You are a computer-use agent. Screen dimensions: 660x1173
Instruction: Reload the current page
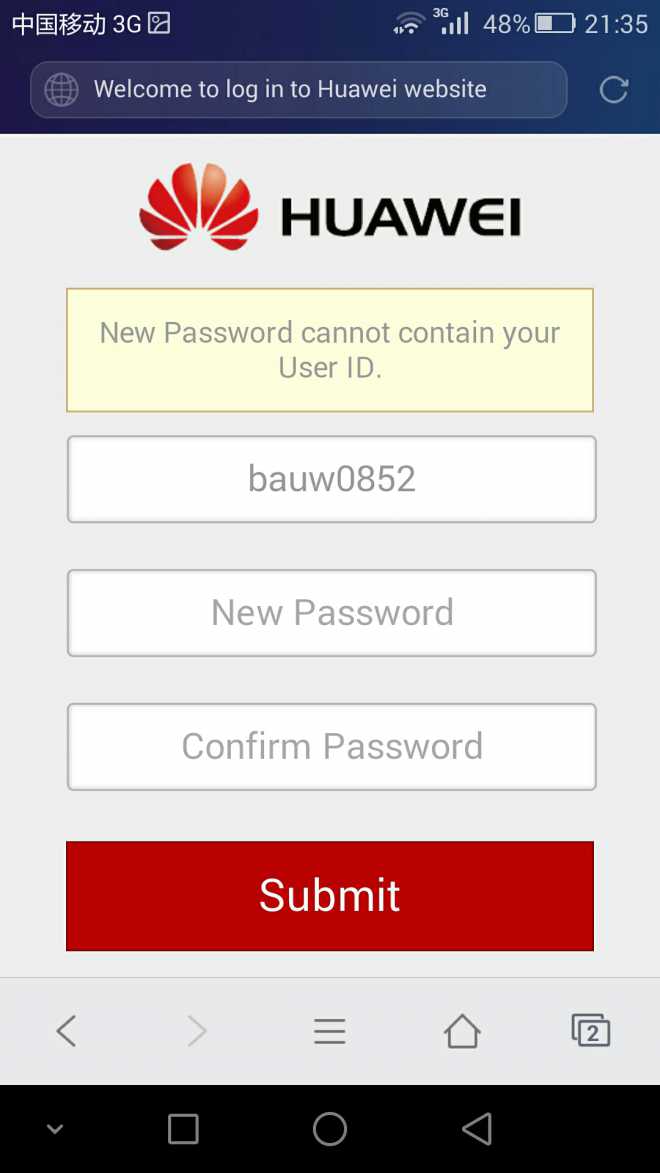point(613,90)
